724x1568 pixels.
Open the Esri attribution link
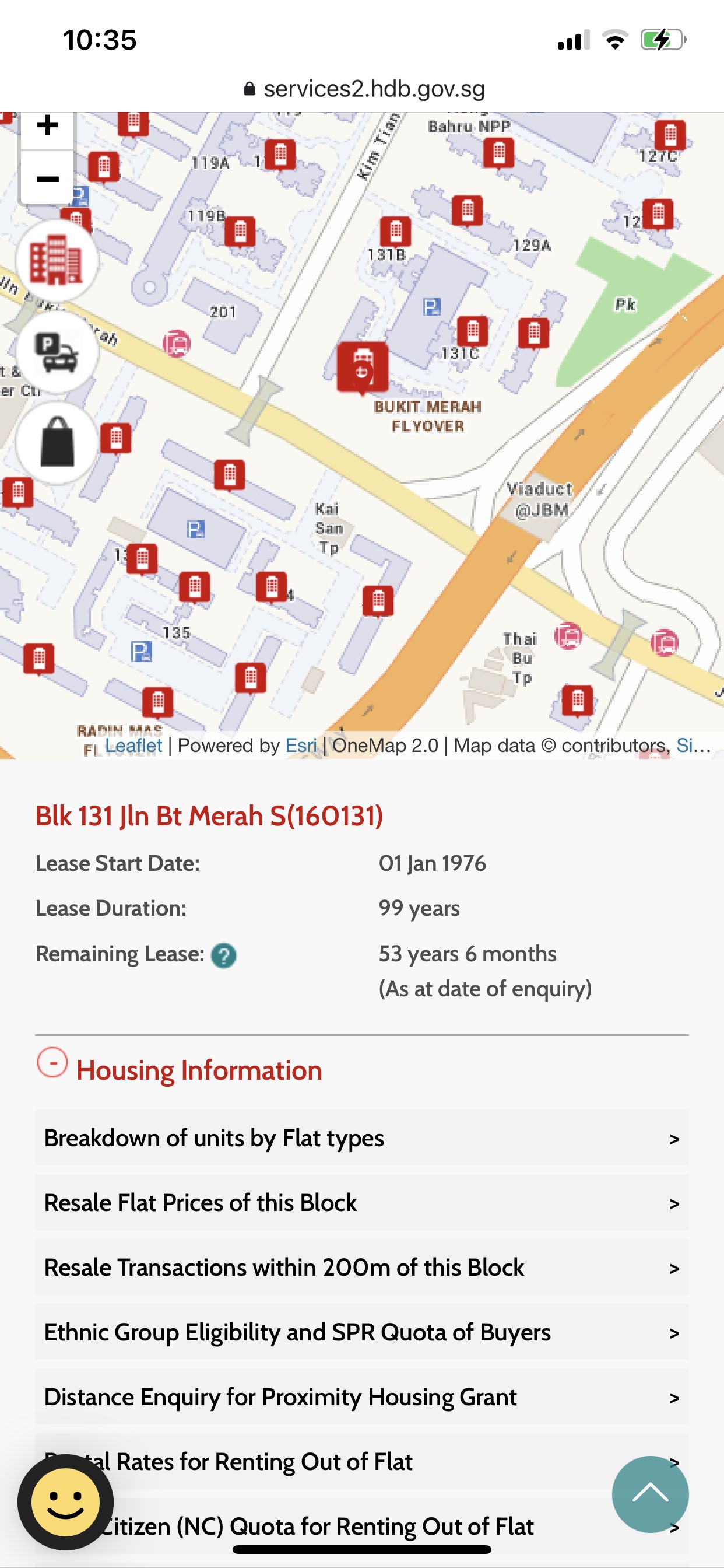(301, 745)
